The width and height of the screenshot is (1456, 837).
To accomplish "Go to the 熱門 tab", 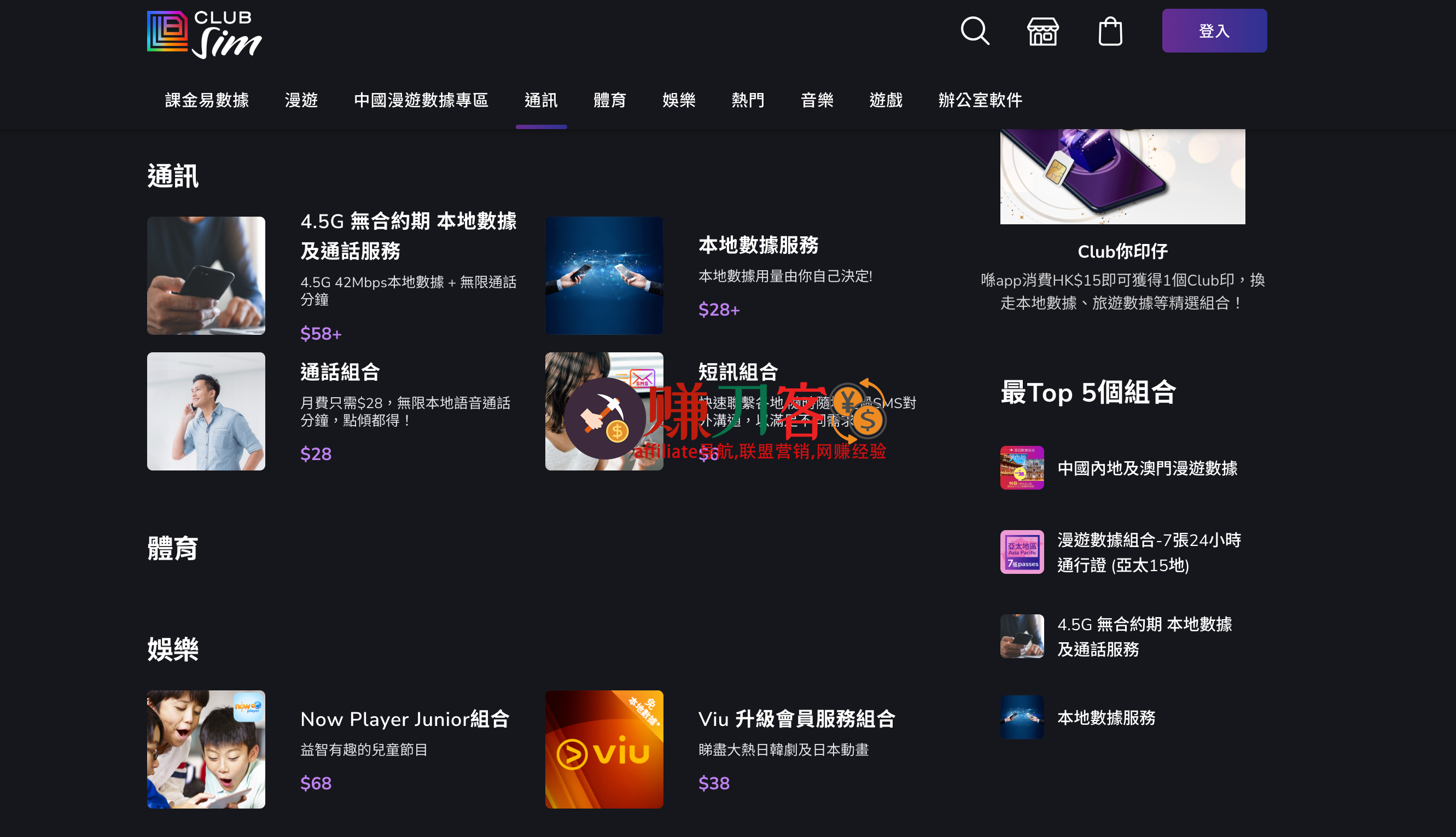I will (x=748, y=100).
